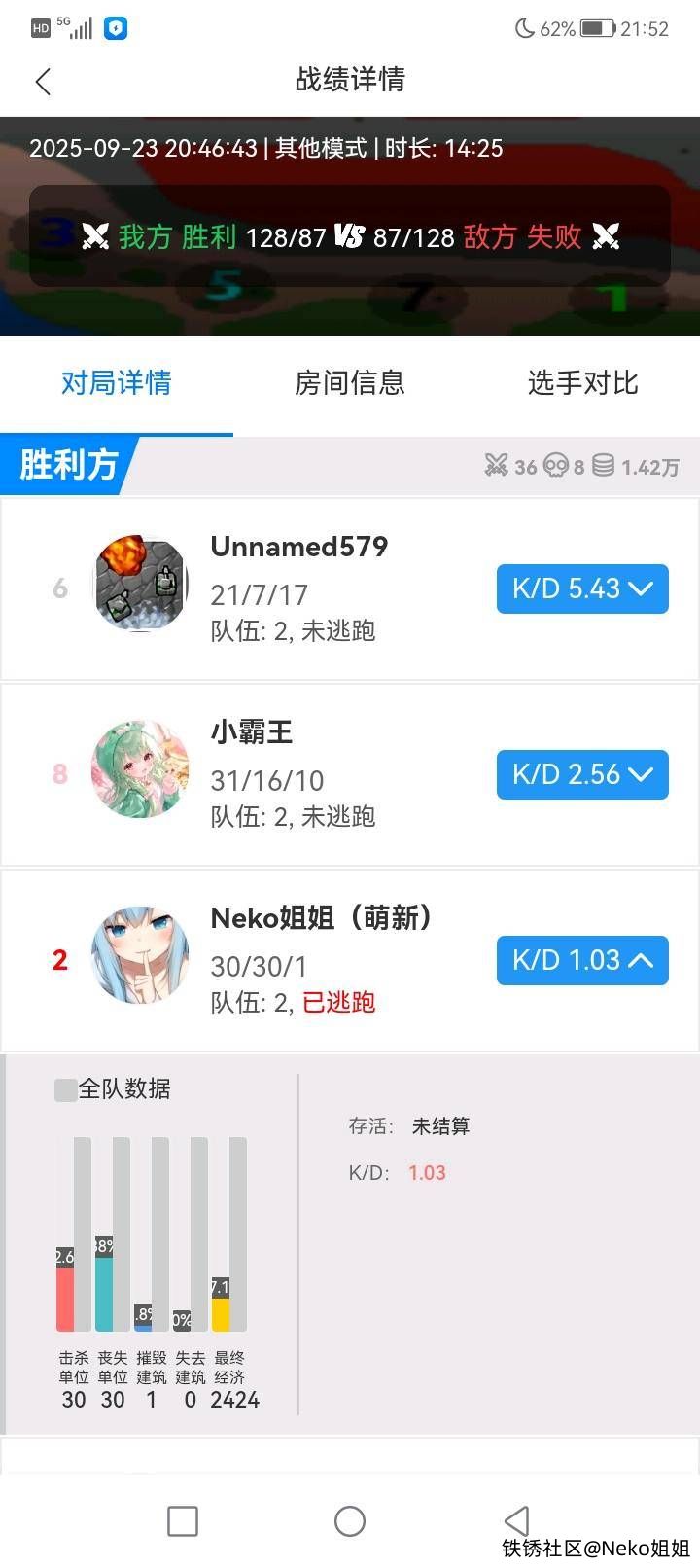This screenshot has width=700, height=1568.
Task: Expand 小霸王's K/D 2.56 details
Action: coord(581,774)
